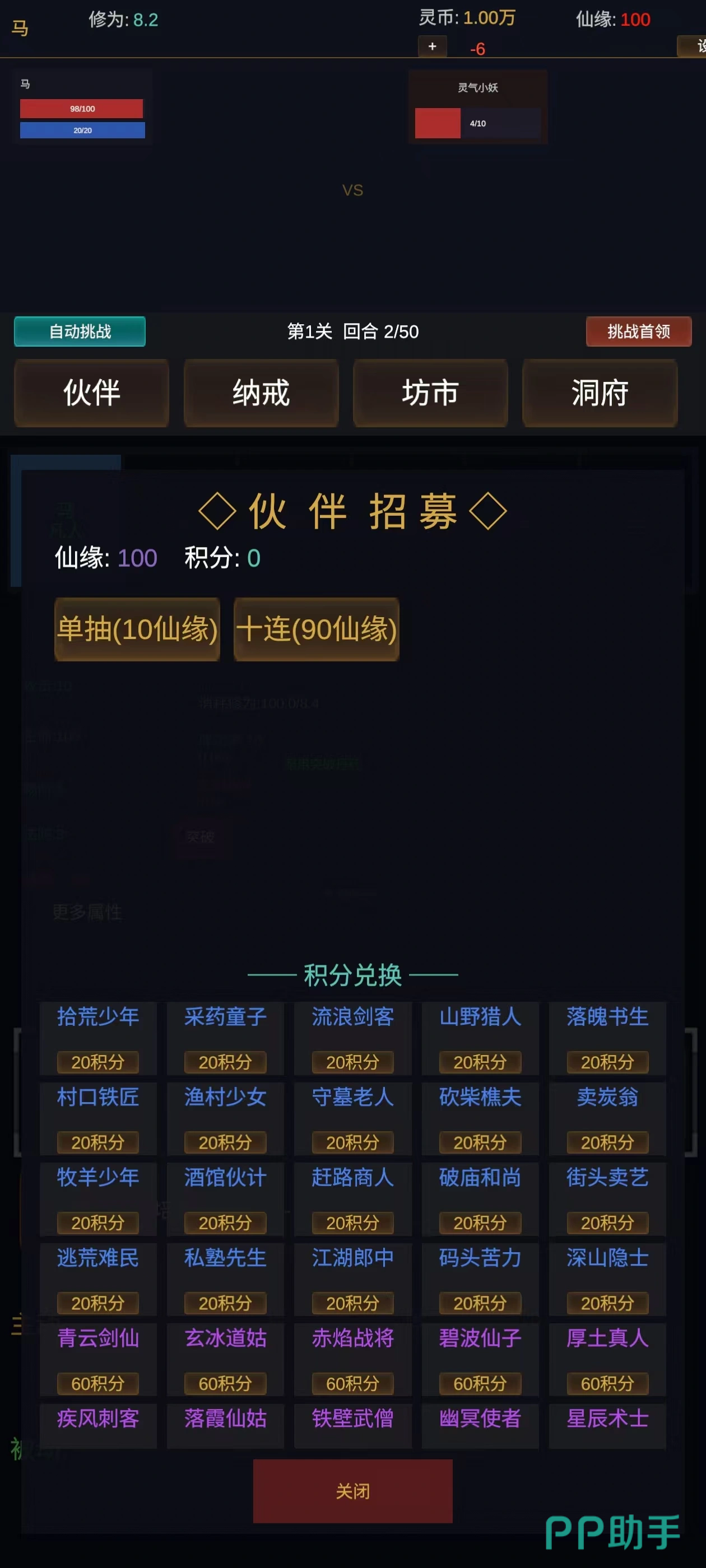This screenshot has width=706, height=1568.
Task: Tap the plus button beside 灵币
Action: pos(432,46)
